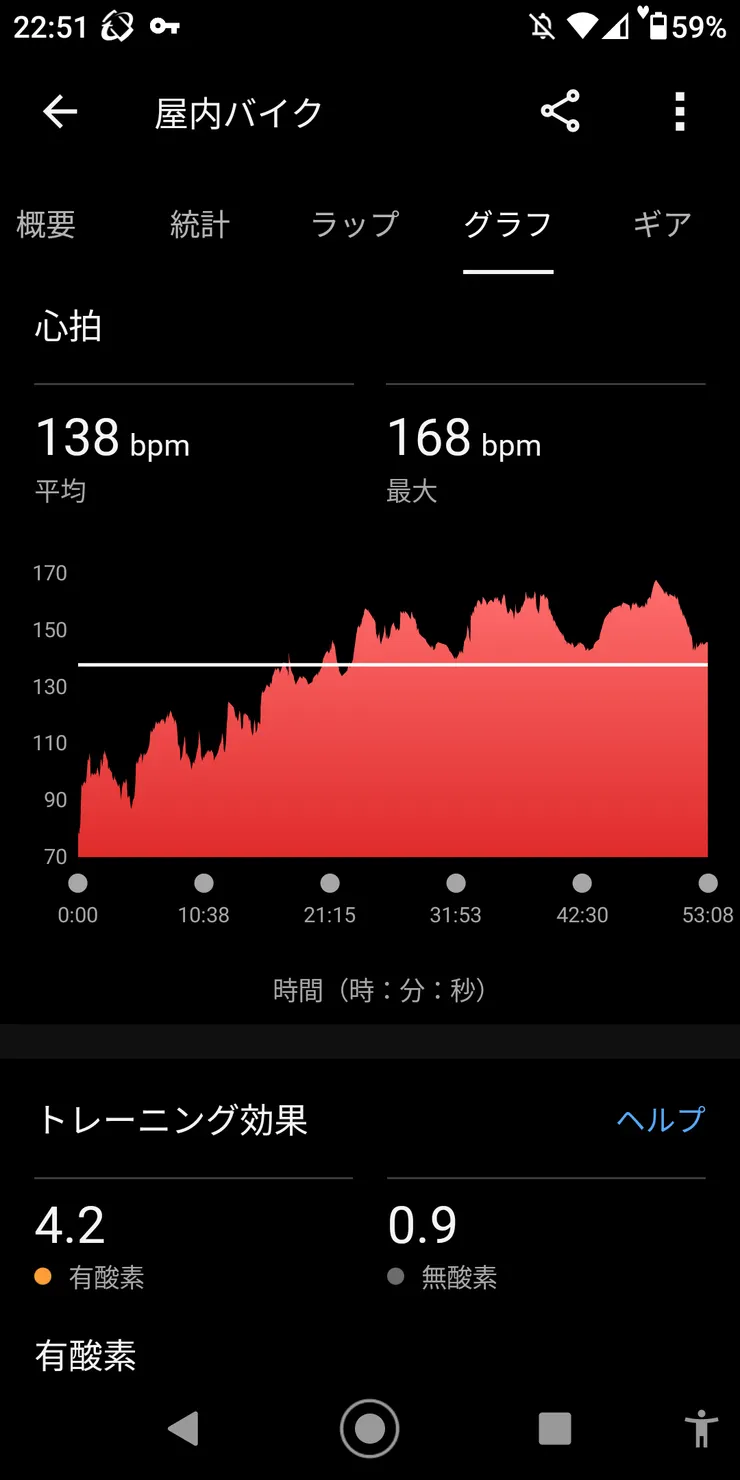
Task: Switch to the 概要 tab
Action: [x=46, y=224]
